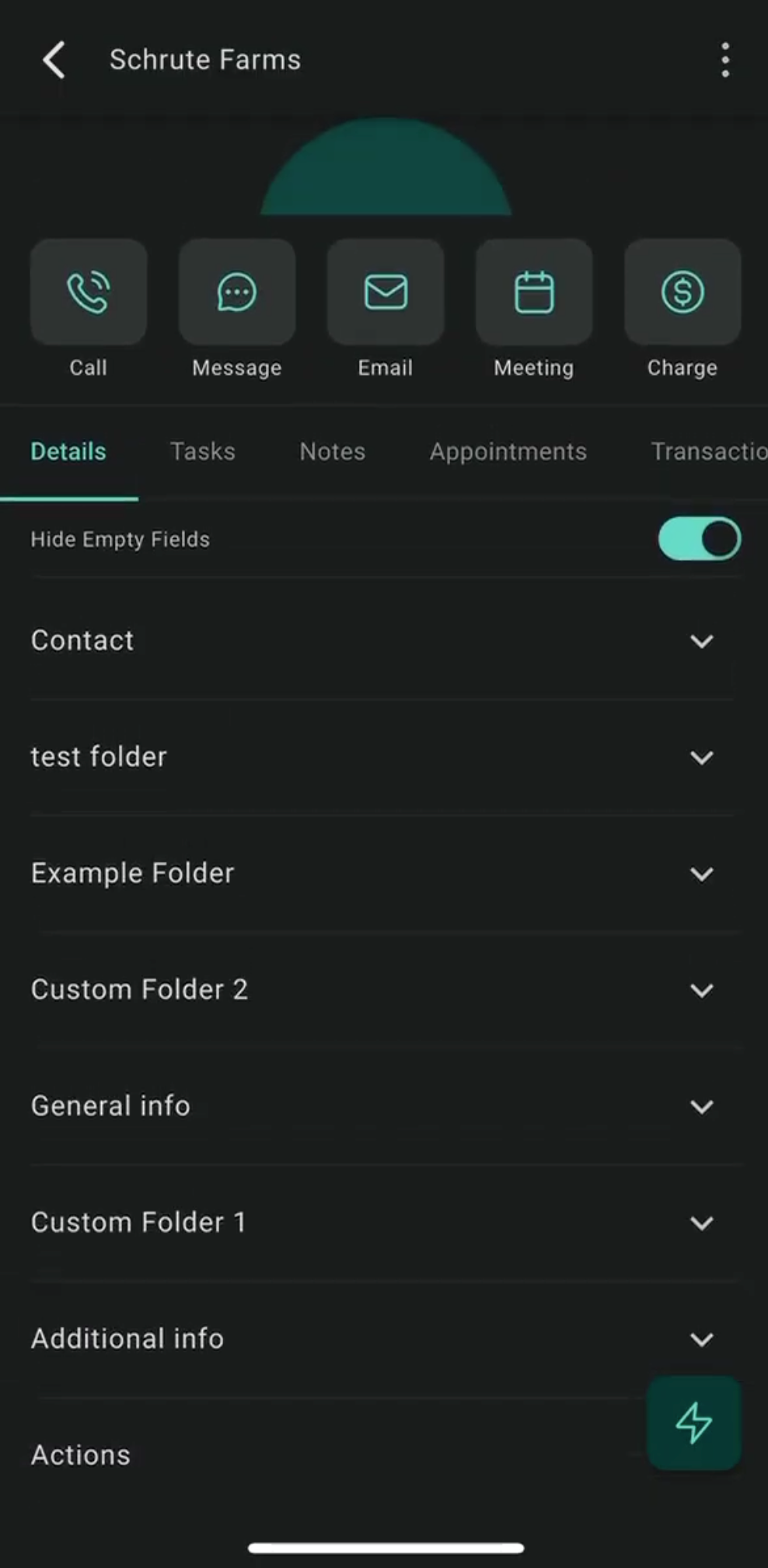Schedule a meeting

click(x=534, y=293)
